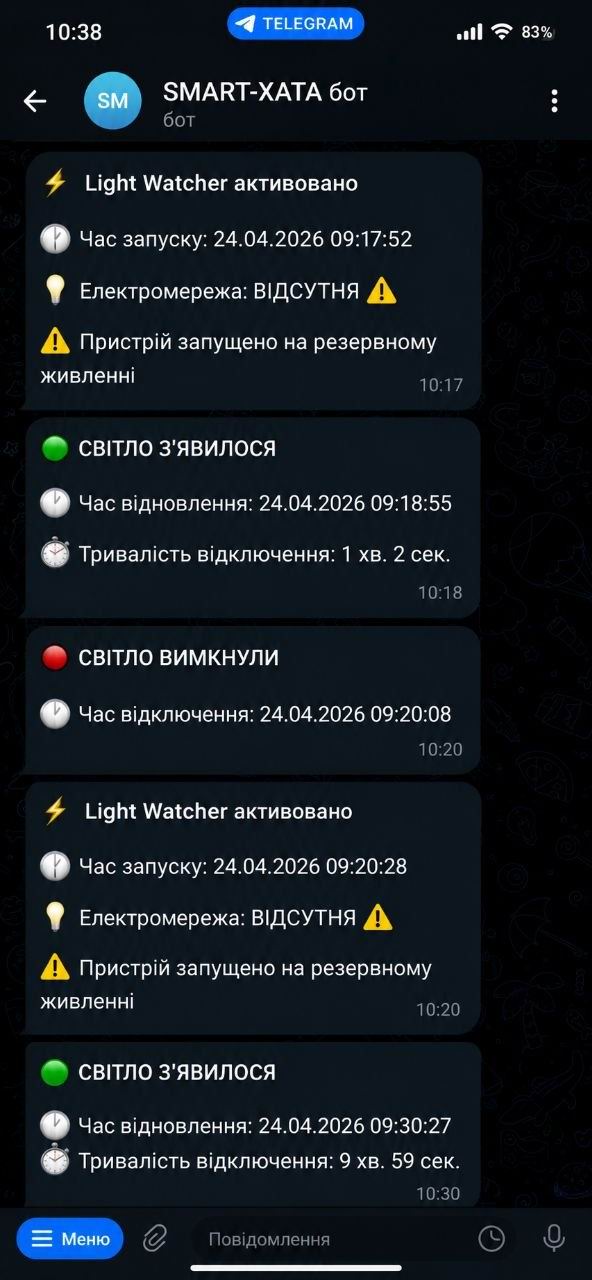Open the SM avatar of the bot
Viewport: 592px width, 1280px height.
click(x=113, y=101)
